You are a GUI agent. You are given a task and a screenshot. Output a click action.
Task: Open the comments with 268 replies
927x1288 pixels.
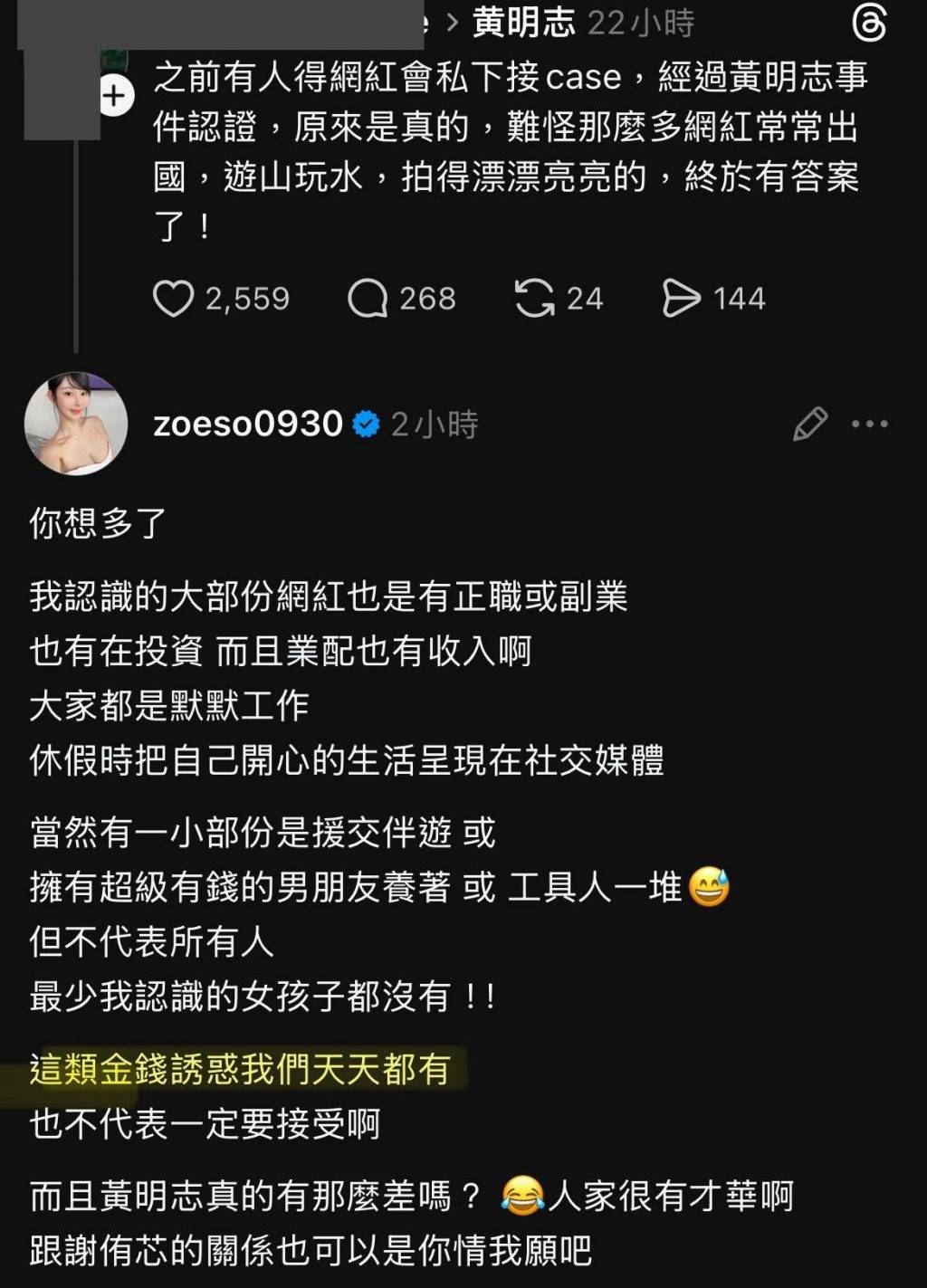pos(368,299)
